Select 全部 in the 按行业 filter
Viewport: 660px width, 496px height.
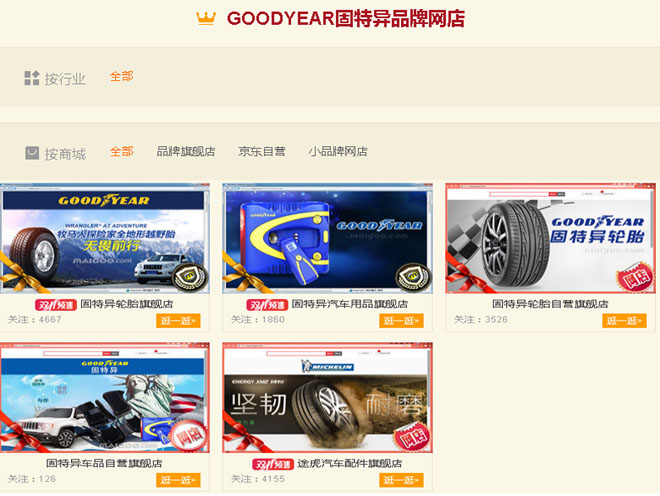pyautogui.click(x=121, y=76)
